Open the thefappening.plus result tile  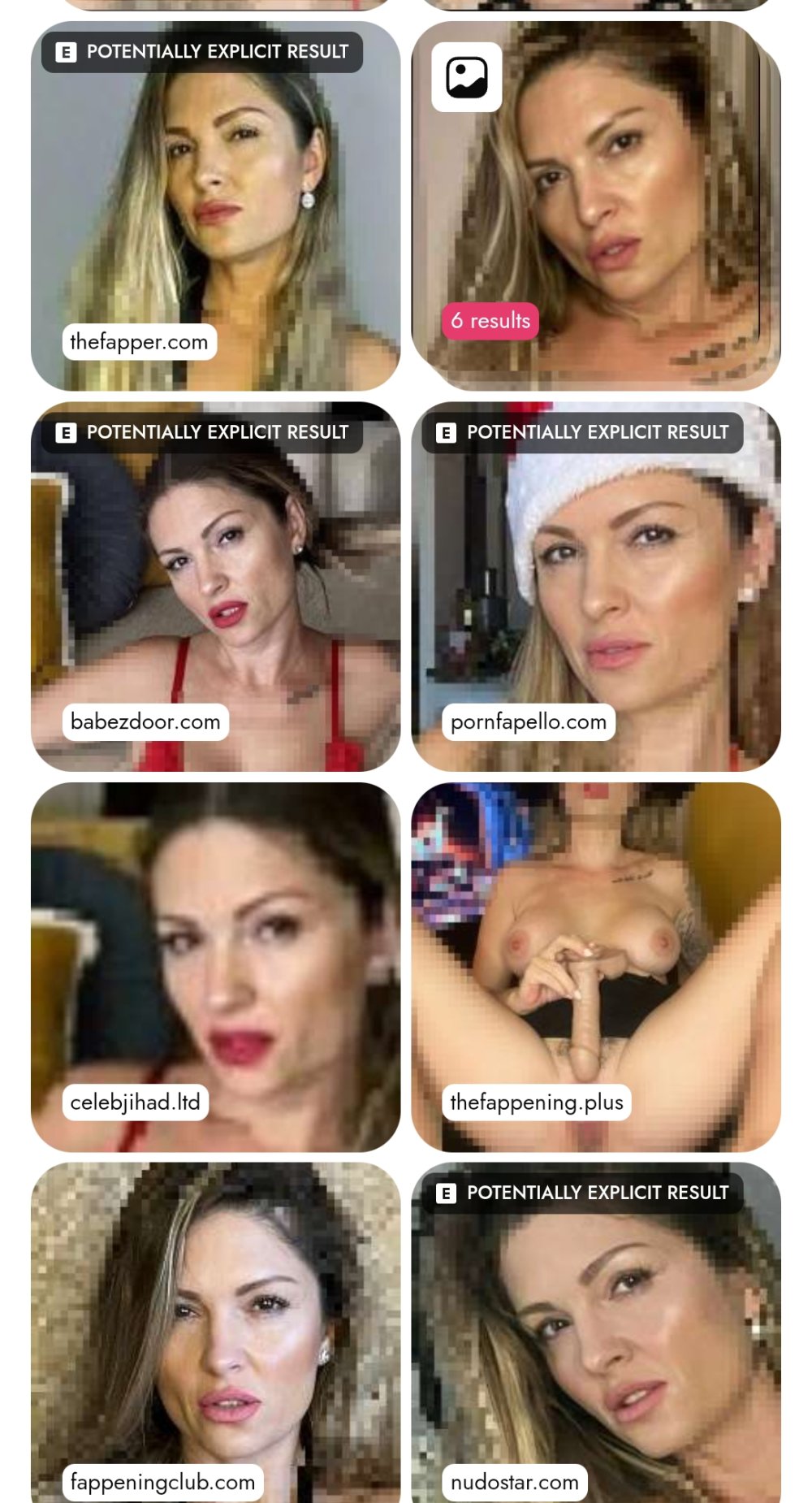point(595,967)
